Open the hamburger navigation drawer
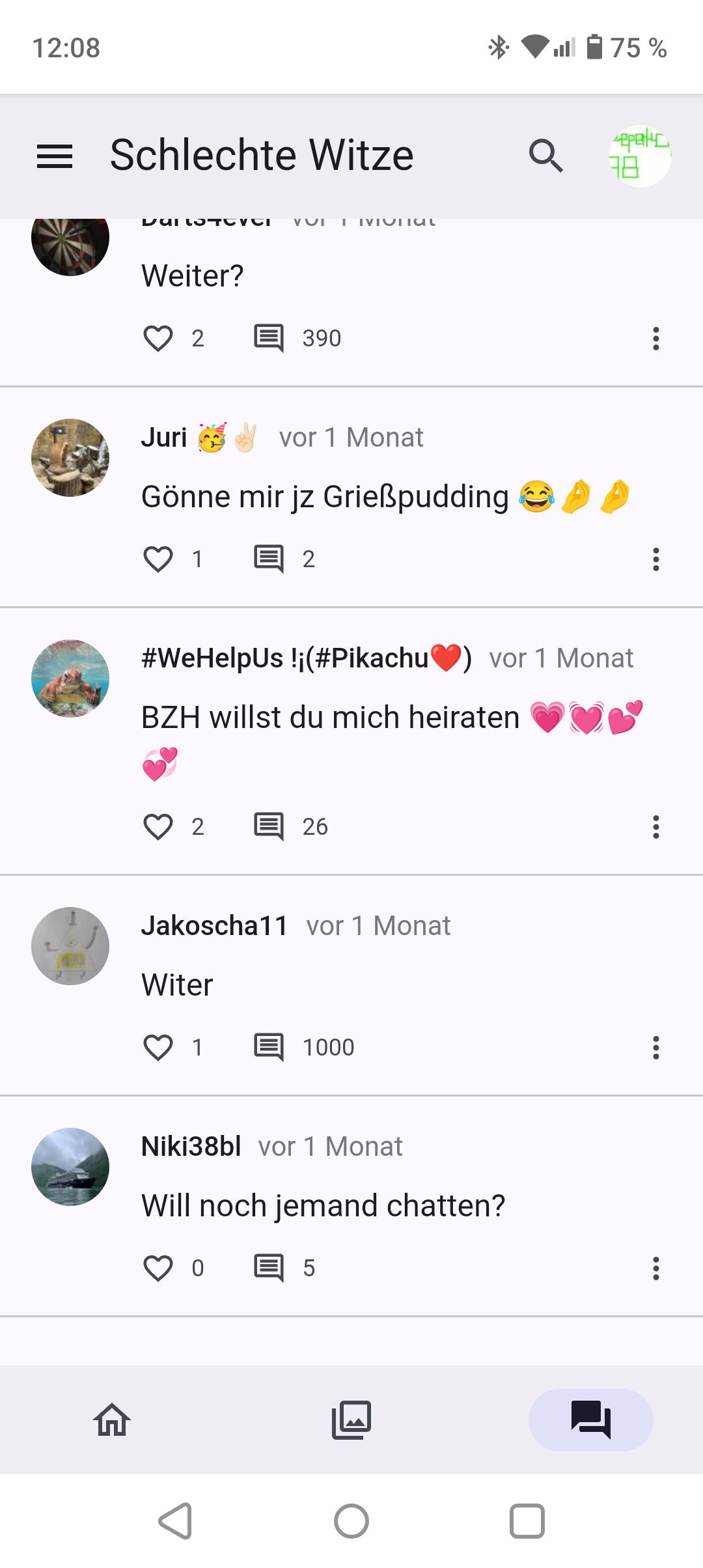The height and width of the screenshot is (1568, 703). point(55,156)
